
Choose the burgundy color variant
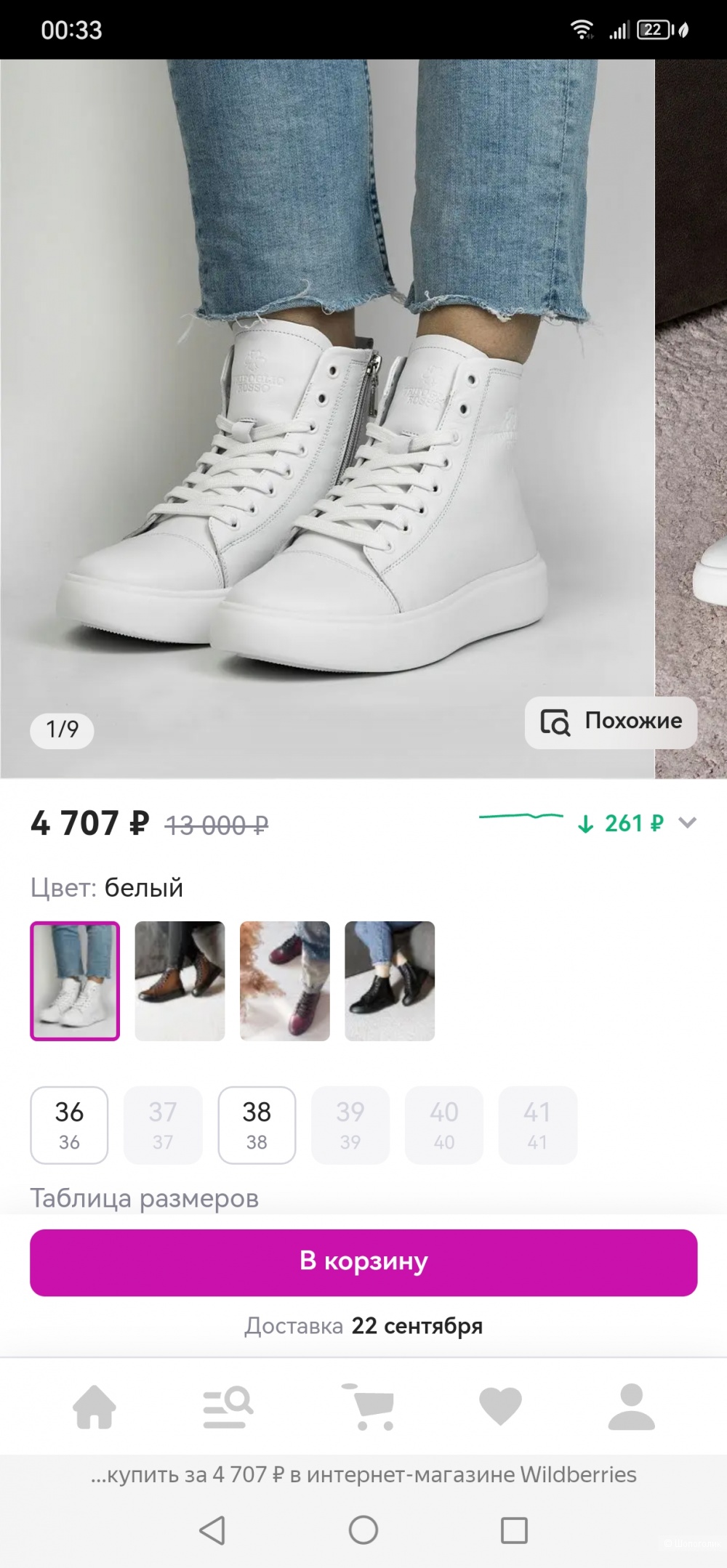(x=284, y=981)
